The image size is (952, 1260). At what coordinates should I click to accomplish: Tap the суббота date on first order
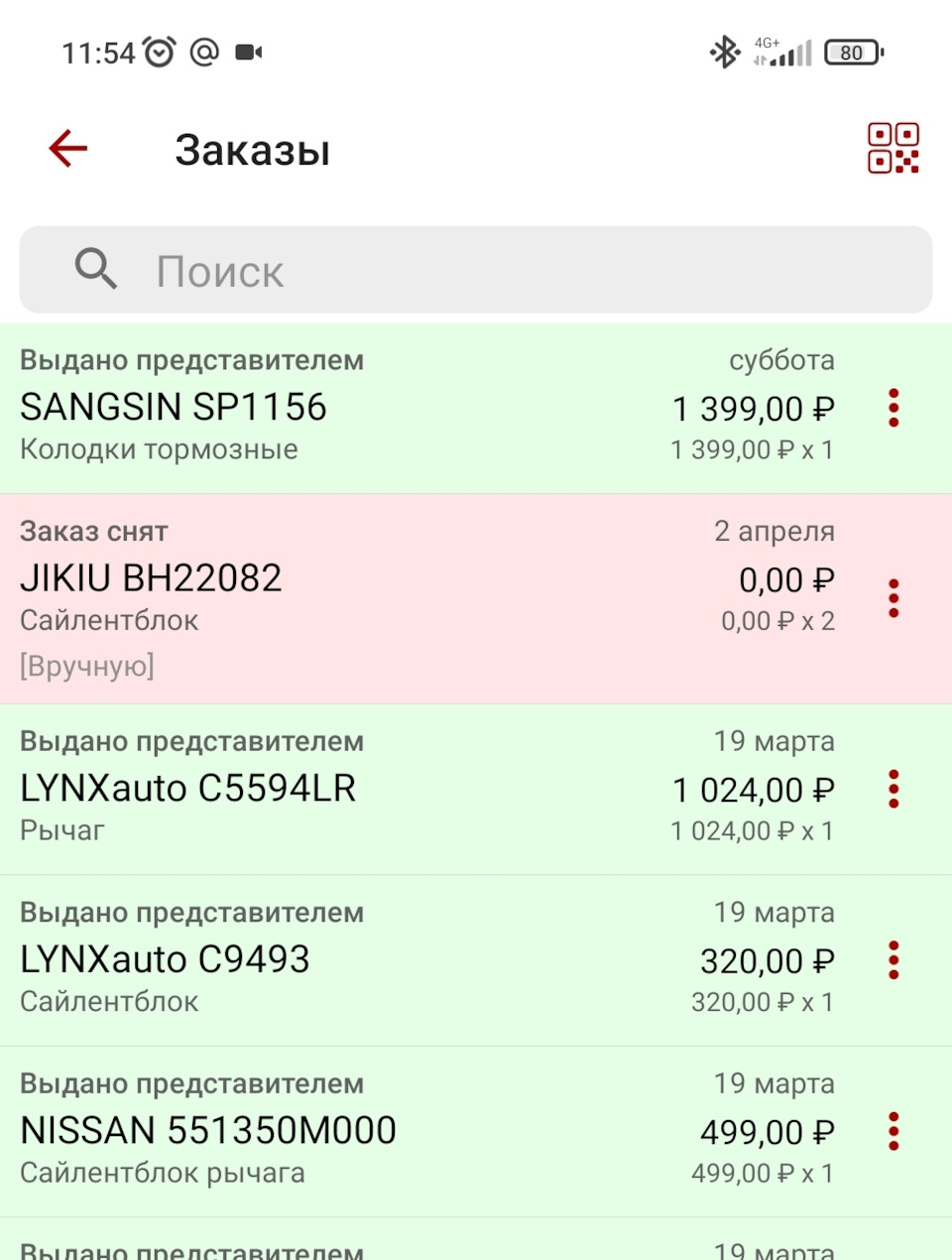[782, 360]
